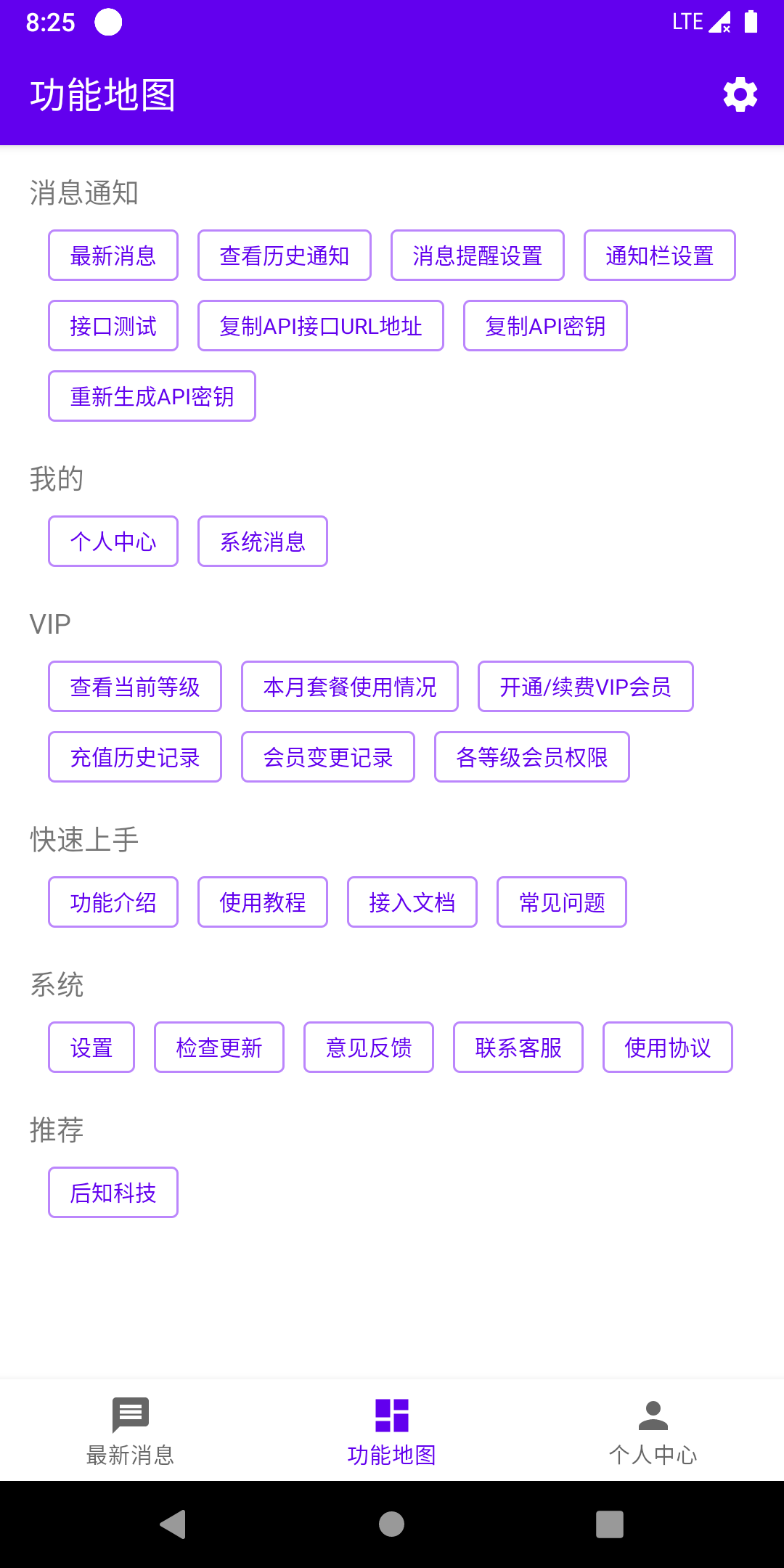
Task: Copy the API接口URL地址
Action: click(321, 326)
